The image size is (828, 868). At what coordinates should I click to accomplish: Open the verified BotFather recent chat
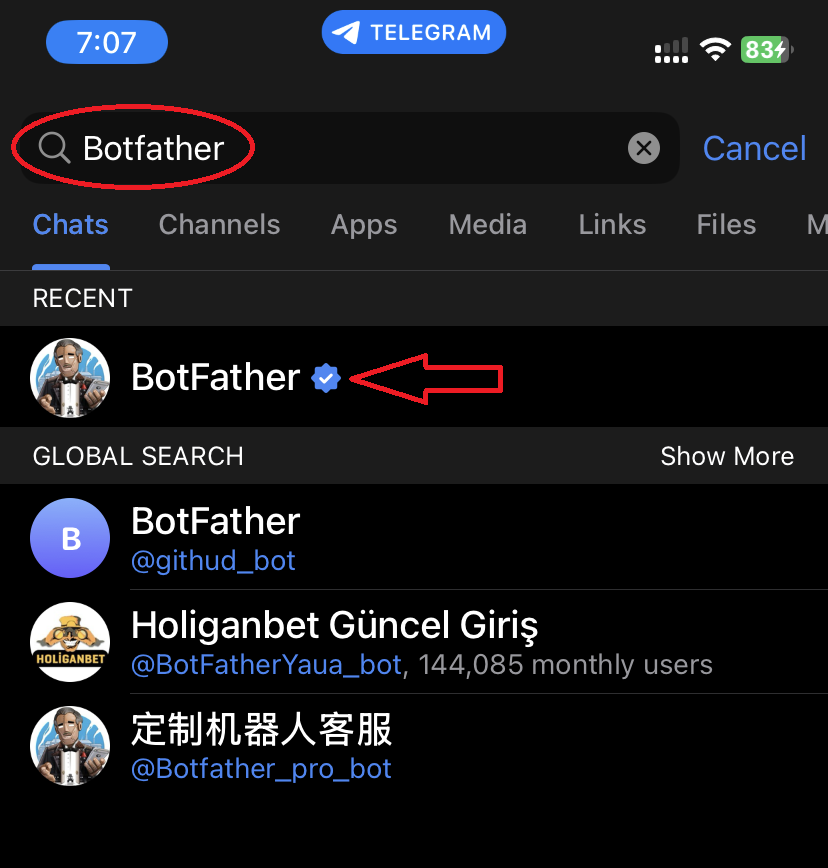coord(216,378)
